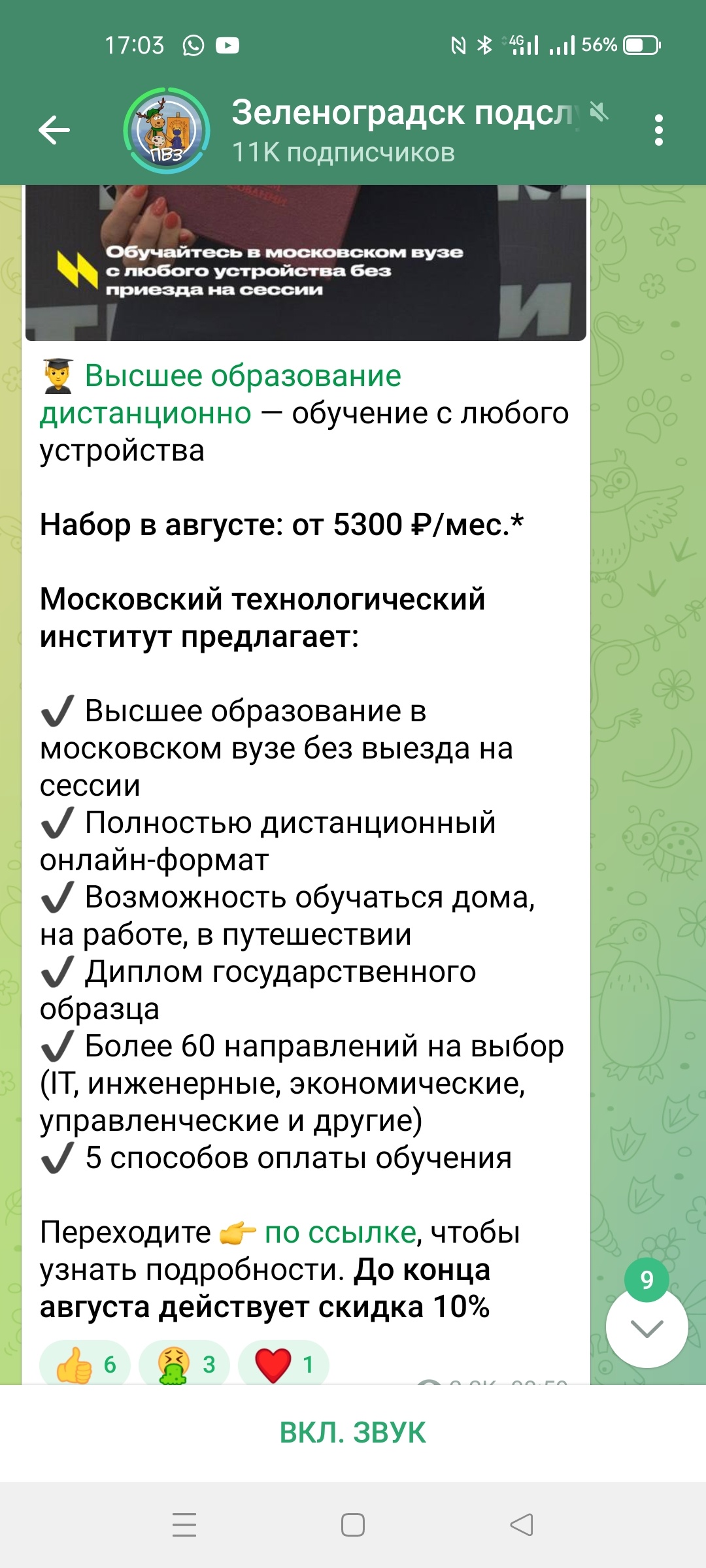706x1568 pixels.
Task: Open the channel avatar picture
Action: coord(167,130)
